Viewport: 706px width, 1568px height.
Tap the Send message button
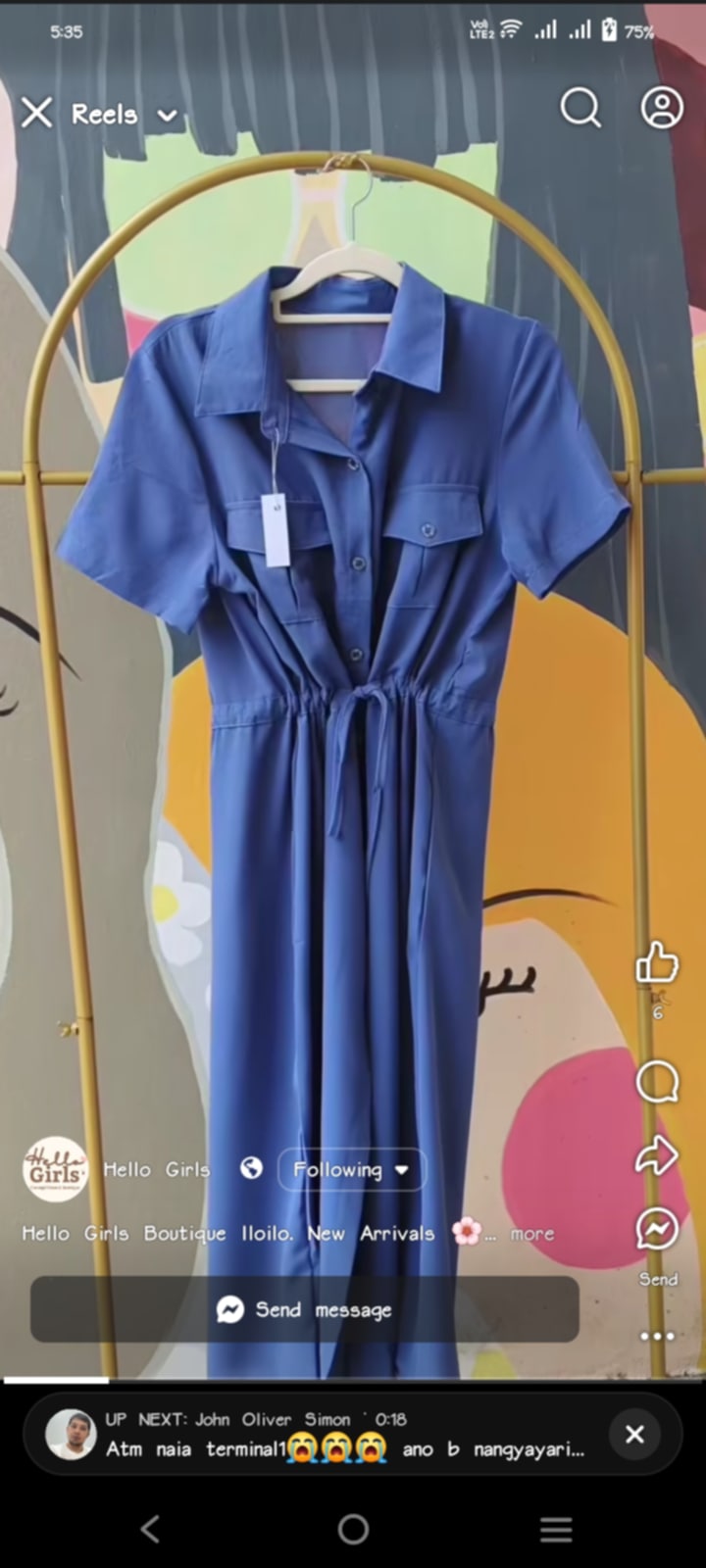point(304,1309)
